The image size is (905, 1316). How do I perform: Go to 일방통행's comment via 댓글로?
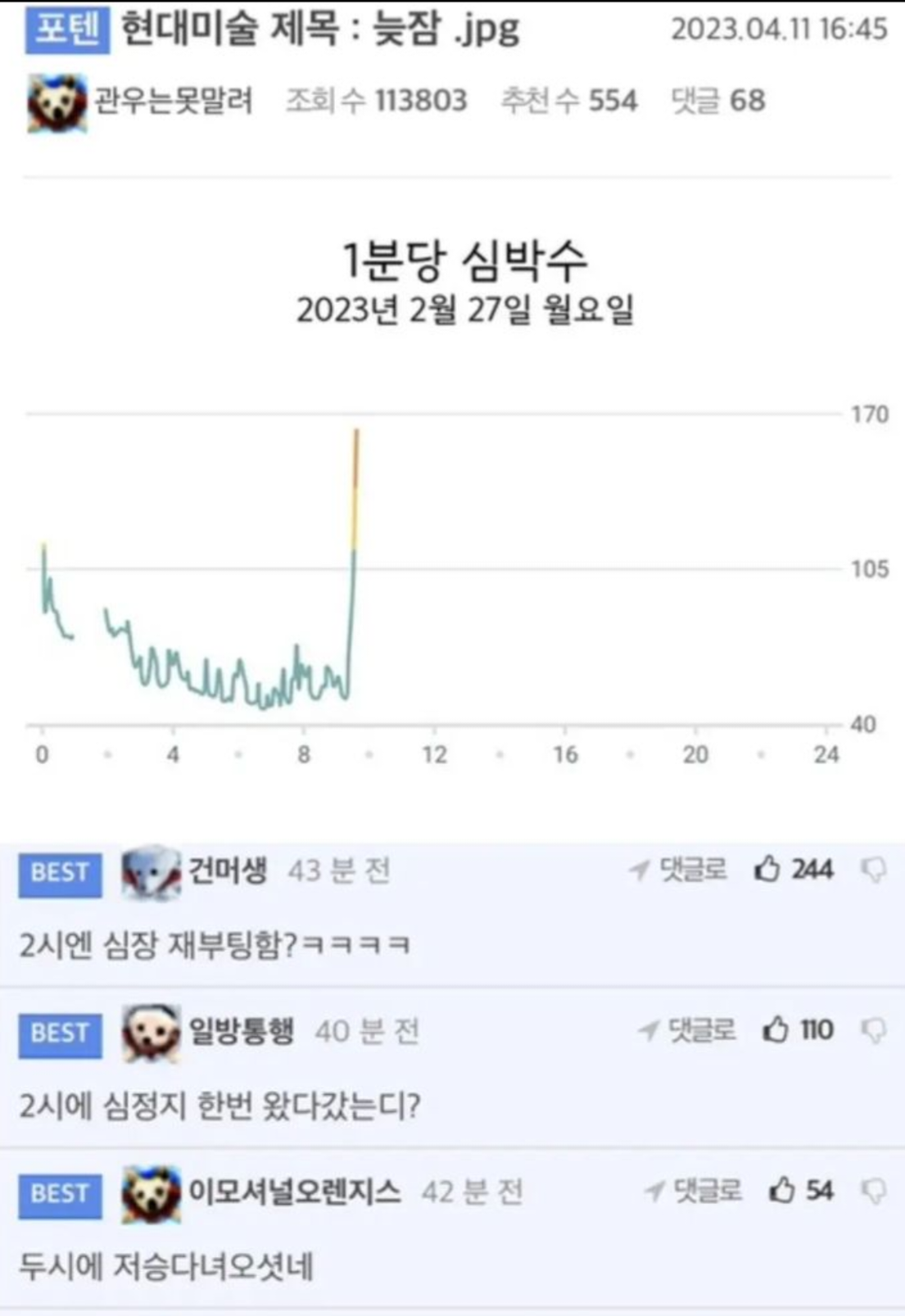coord(686,1029)
